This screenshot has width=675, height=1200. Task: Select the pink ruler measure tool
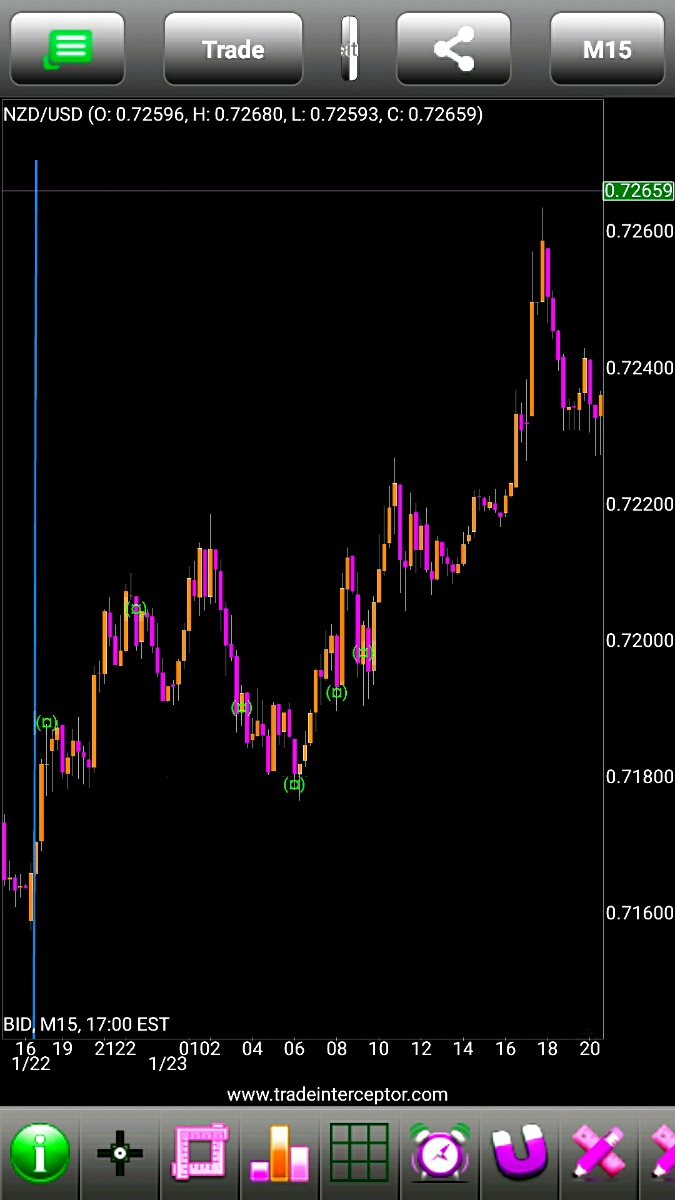pyautogui.click(x=200, y=1153)
